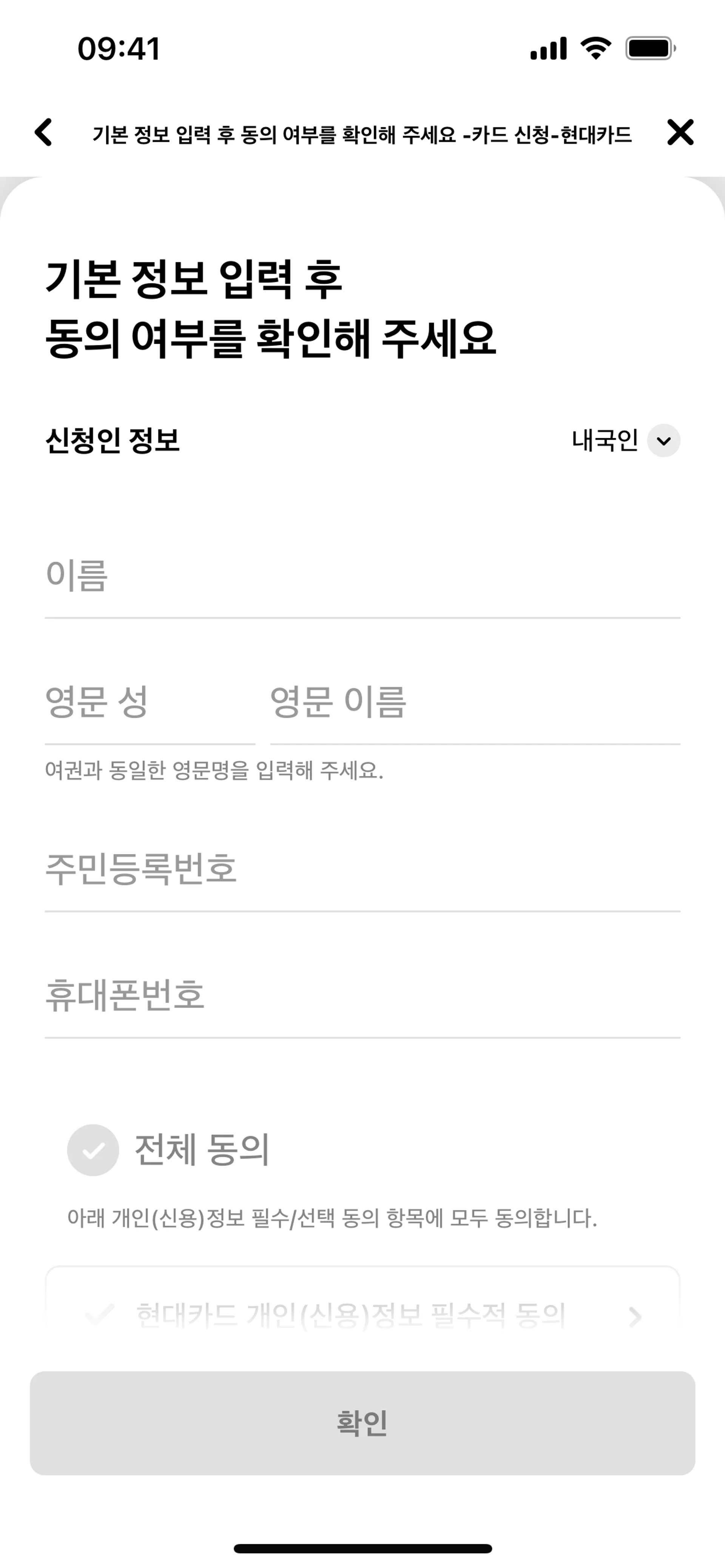Tap the 확인 confirm button
725x1568 pixels.
(x=362, y=1423)
